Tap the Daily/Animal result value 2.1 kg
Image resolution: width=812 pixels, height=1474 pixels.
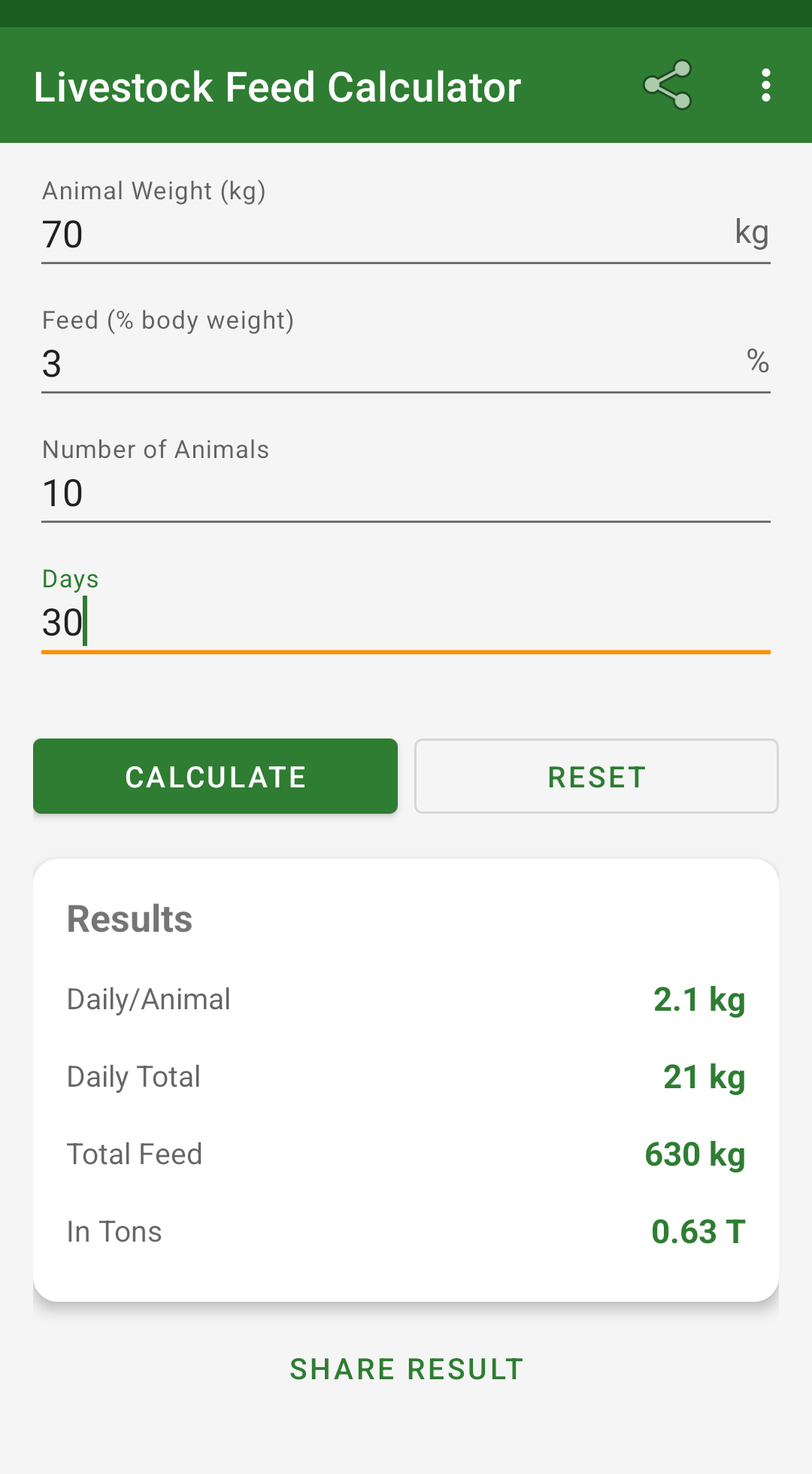point(698,1000)
